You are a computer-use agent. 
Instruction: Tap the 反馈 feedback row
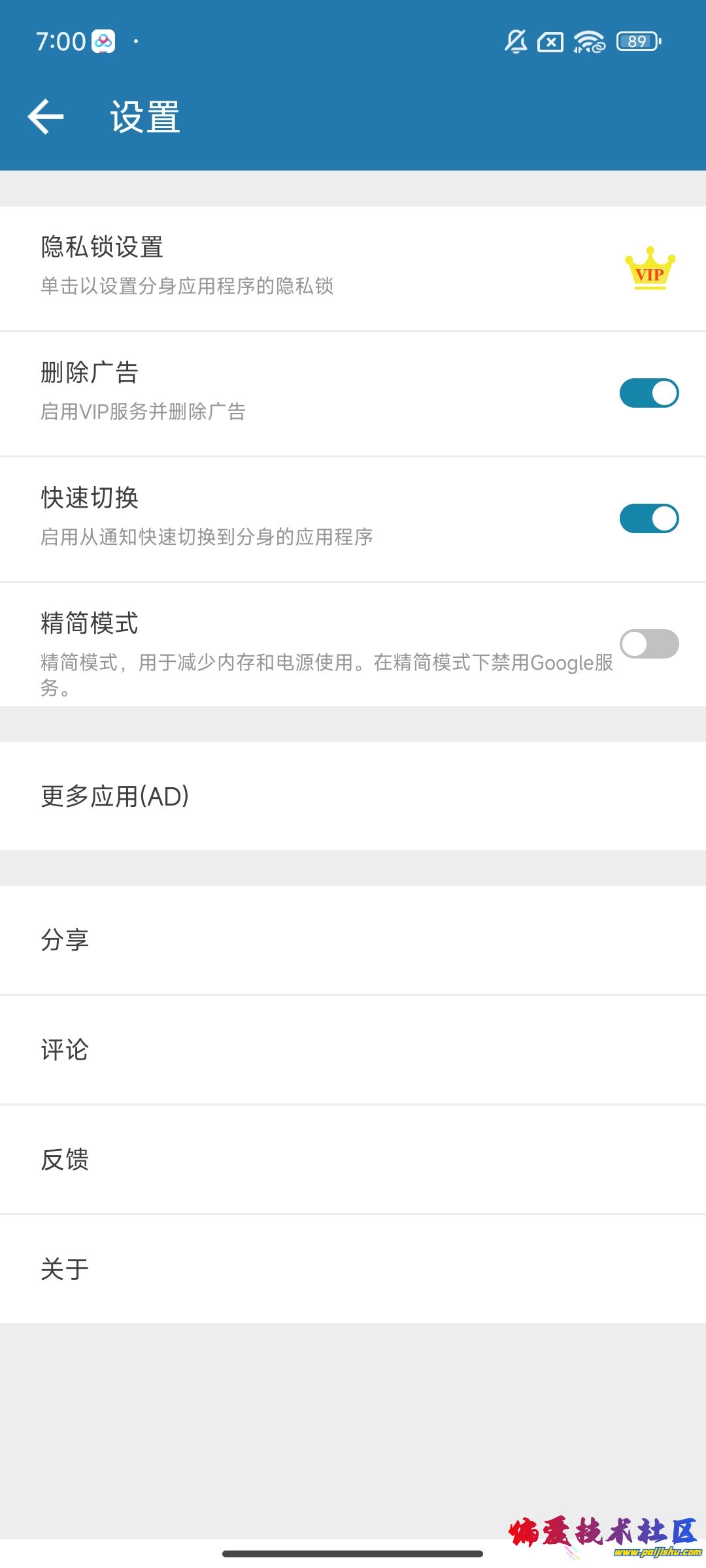(x=353, y=1160)
